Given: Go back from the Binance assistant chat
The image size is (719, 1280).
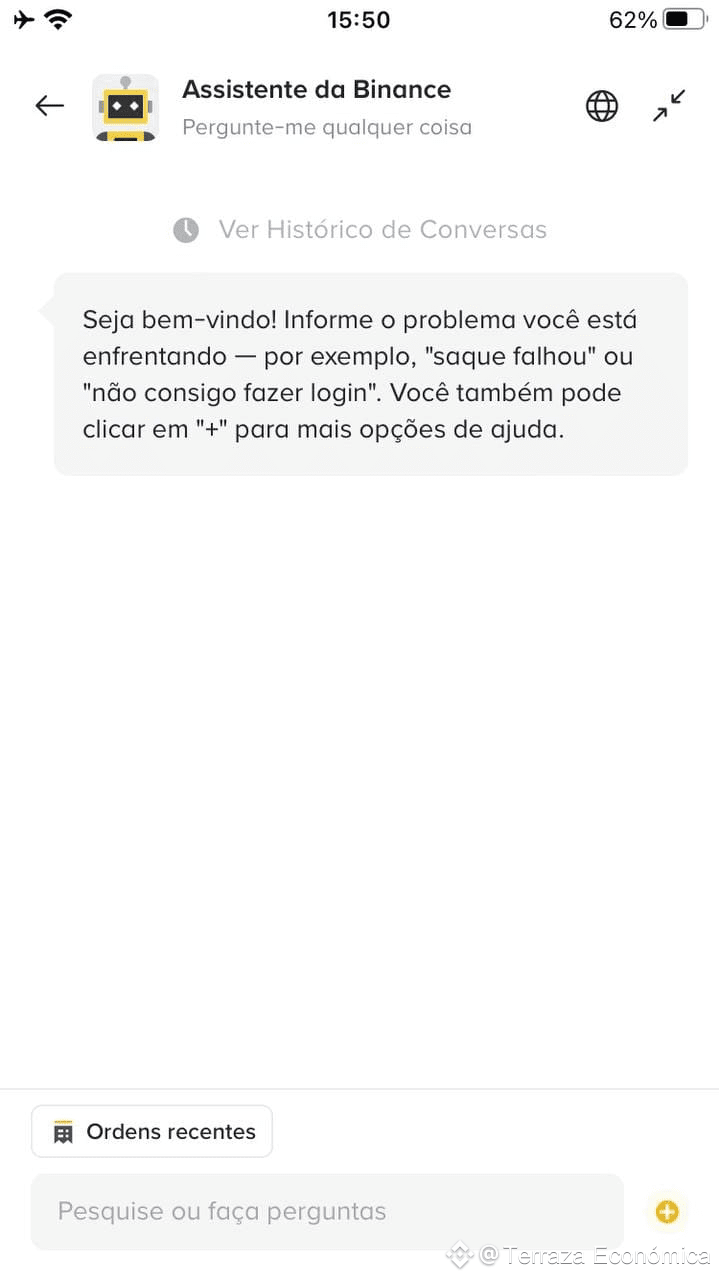Looking at the screenshot, I should click(49, 106).
